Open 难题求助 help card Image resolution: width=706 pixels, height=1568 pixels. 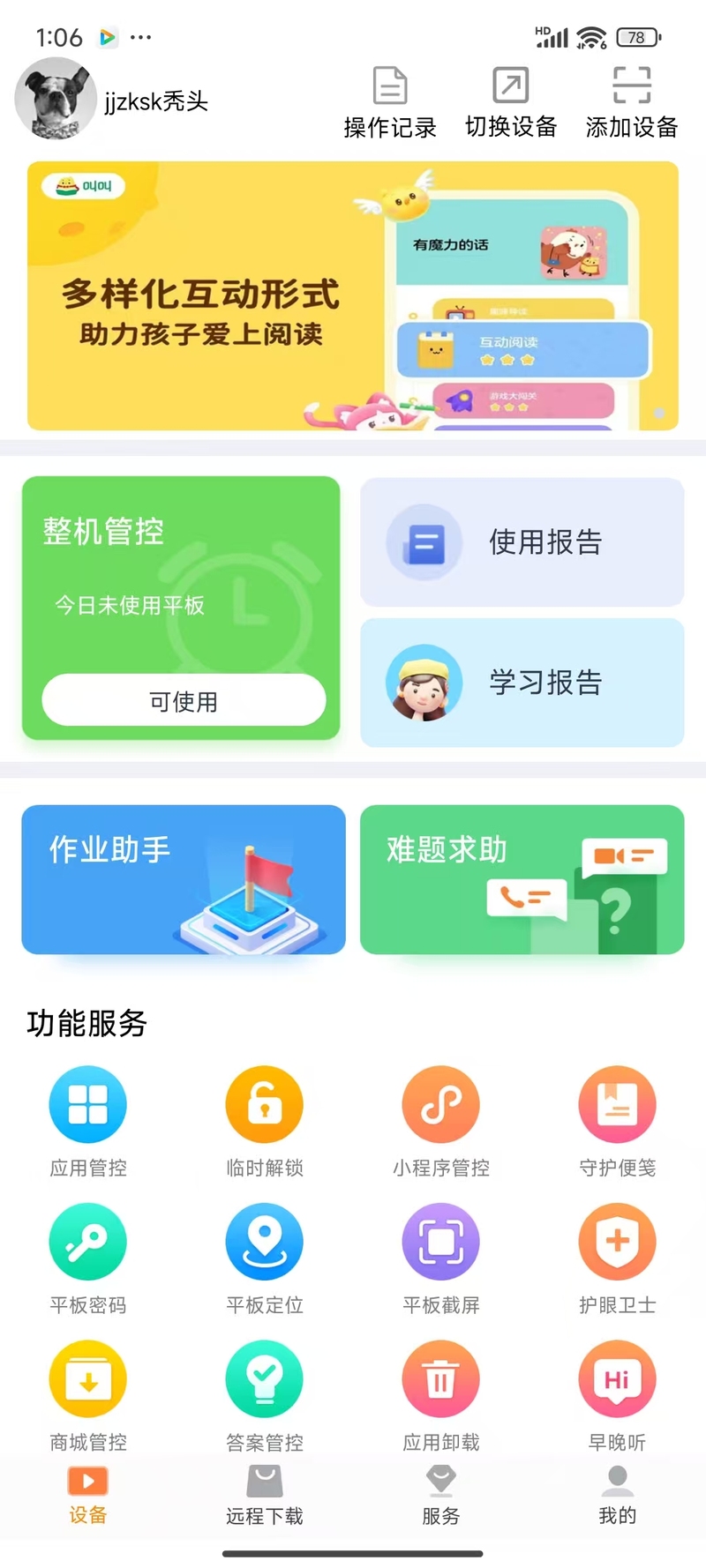pyautogui.click(x=522, y=879)
